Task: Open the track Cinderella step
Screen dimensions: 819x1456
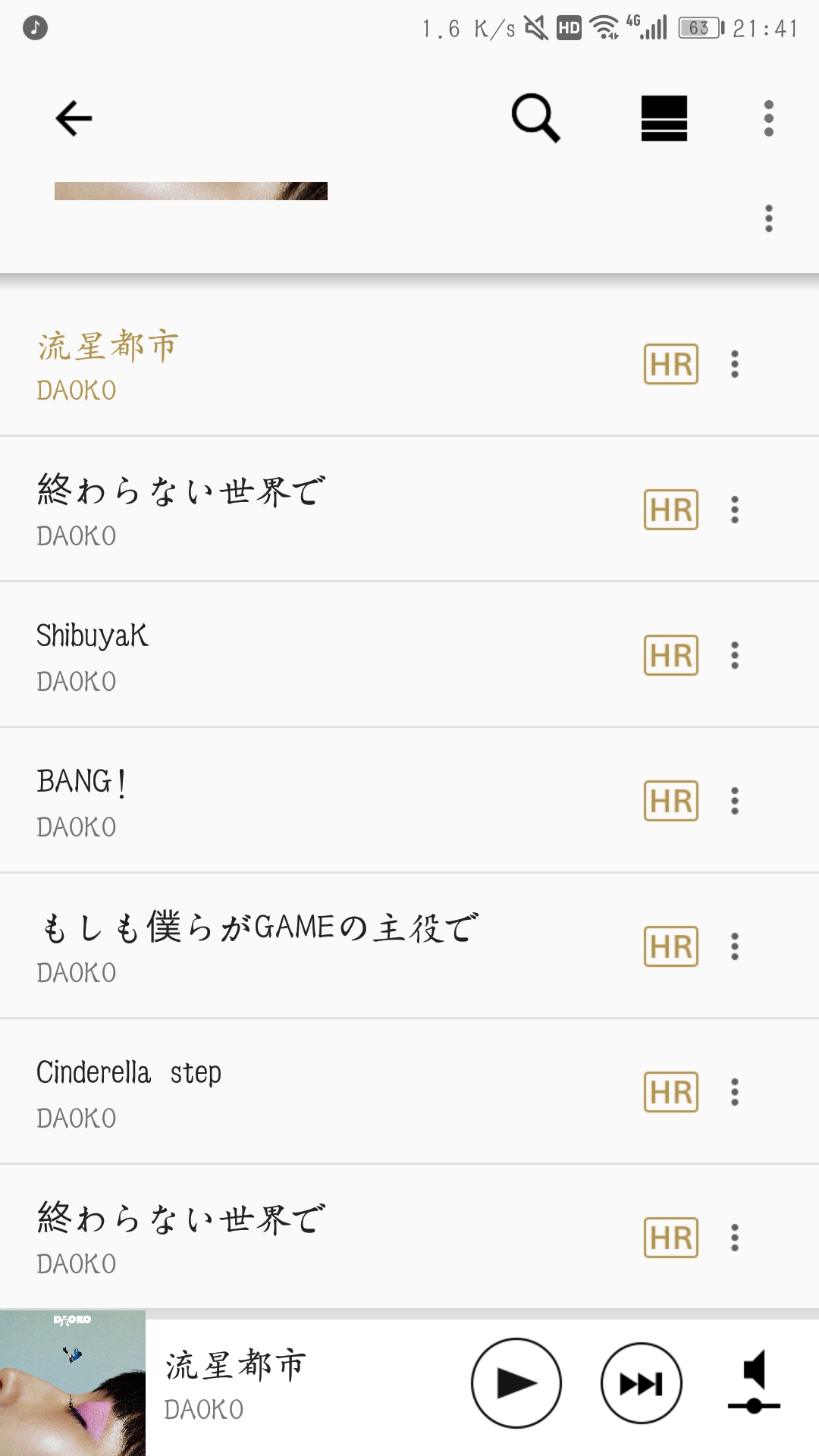Action: coord(303,1090)
